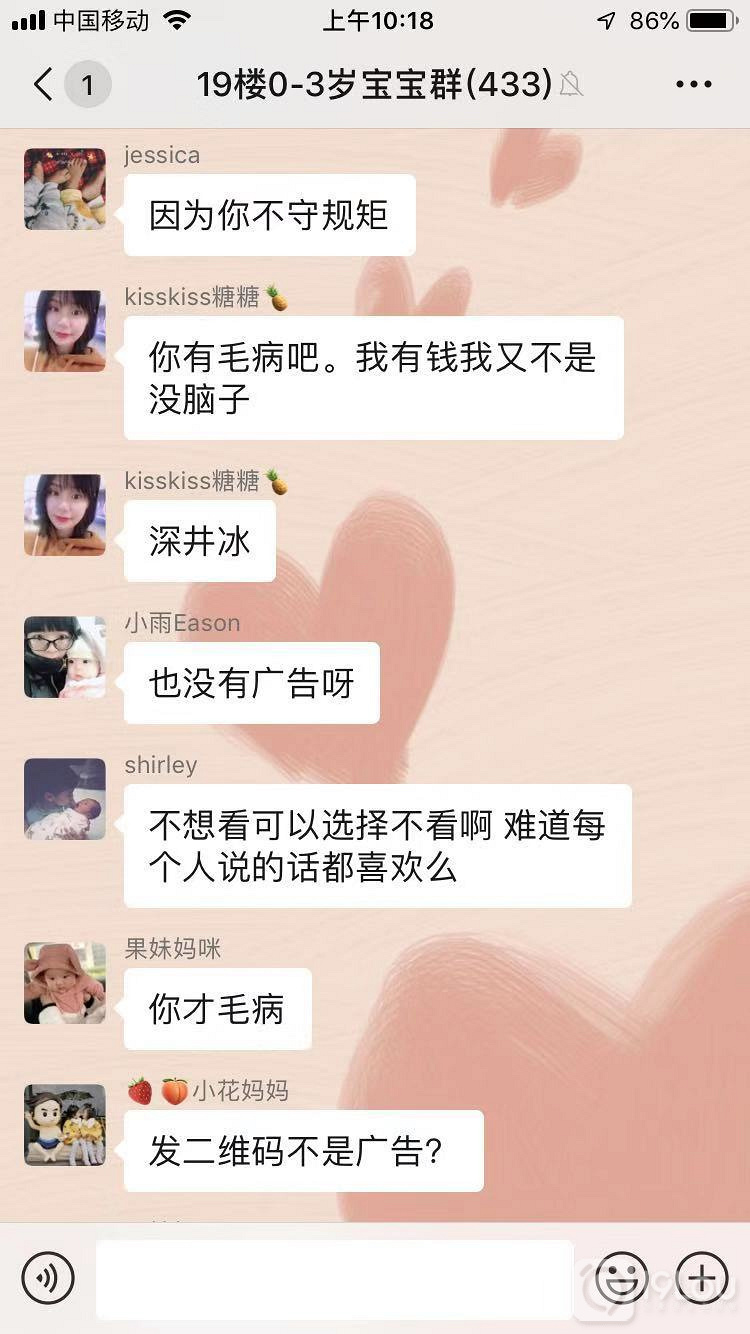The image size is (750, 1334).
Task: Open the group chat's three-dot menu
Action: click(694, 85)
